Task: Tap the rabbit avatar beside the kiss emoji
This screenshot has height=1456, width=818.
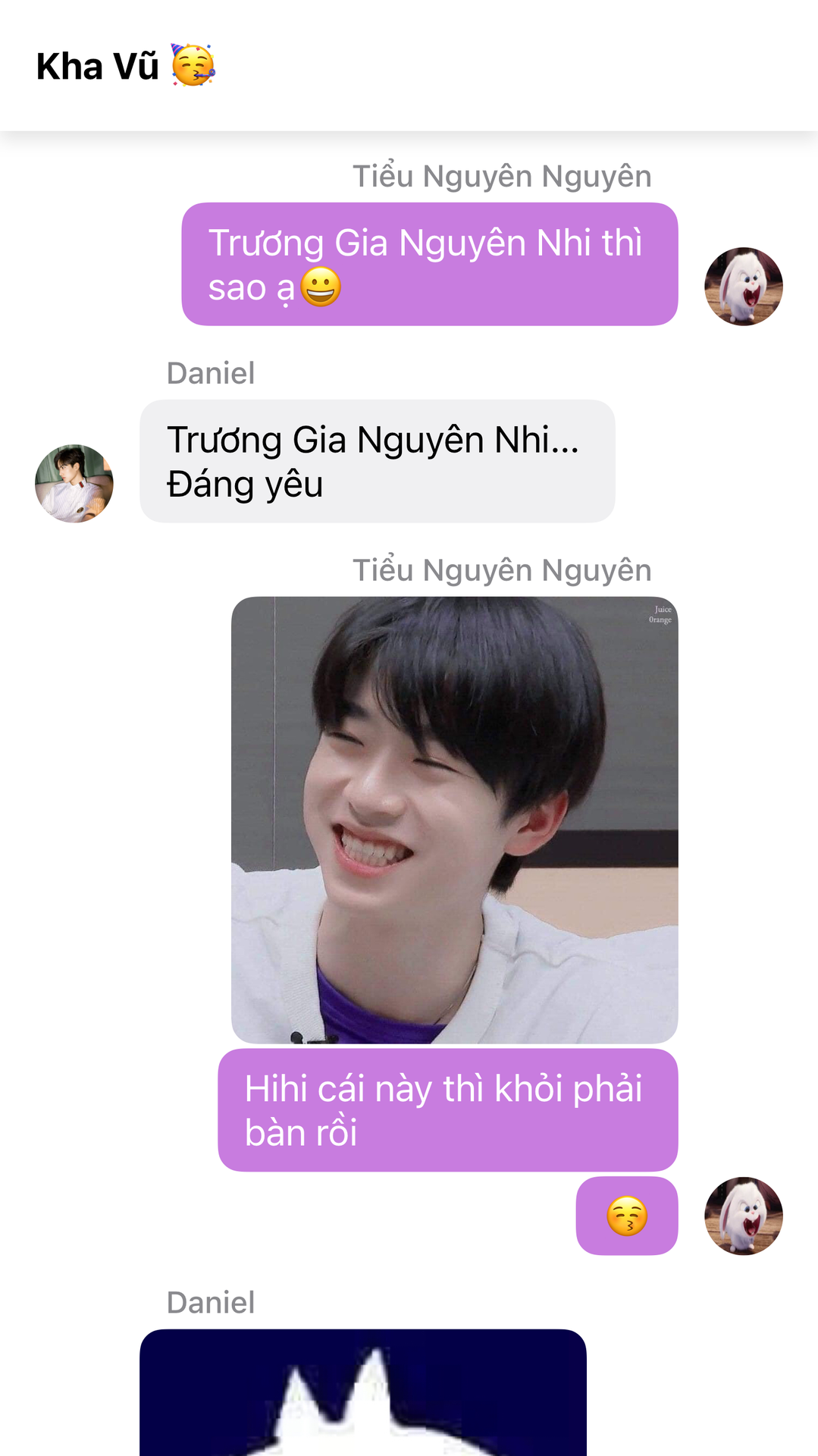Action: pos(743,1216)
